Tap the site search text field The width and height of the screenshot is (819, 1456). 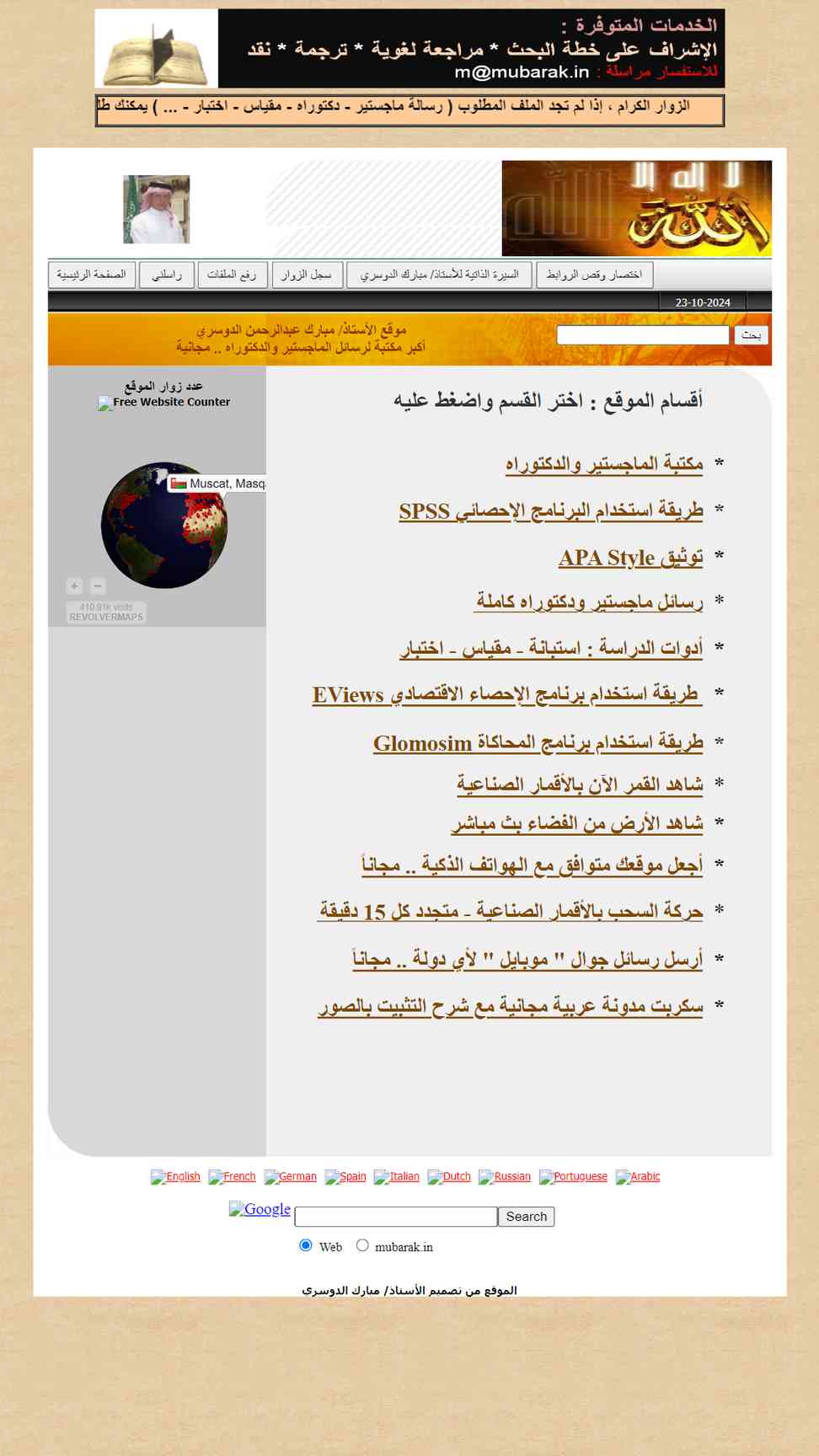coord(643,335)
